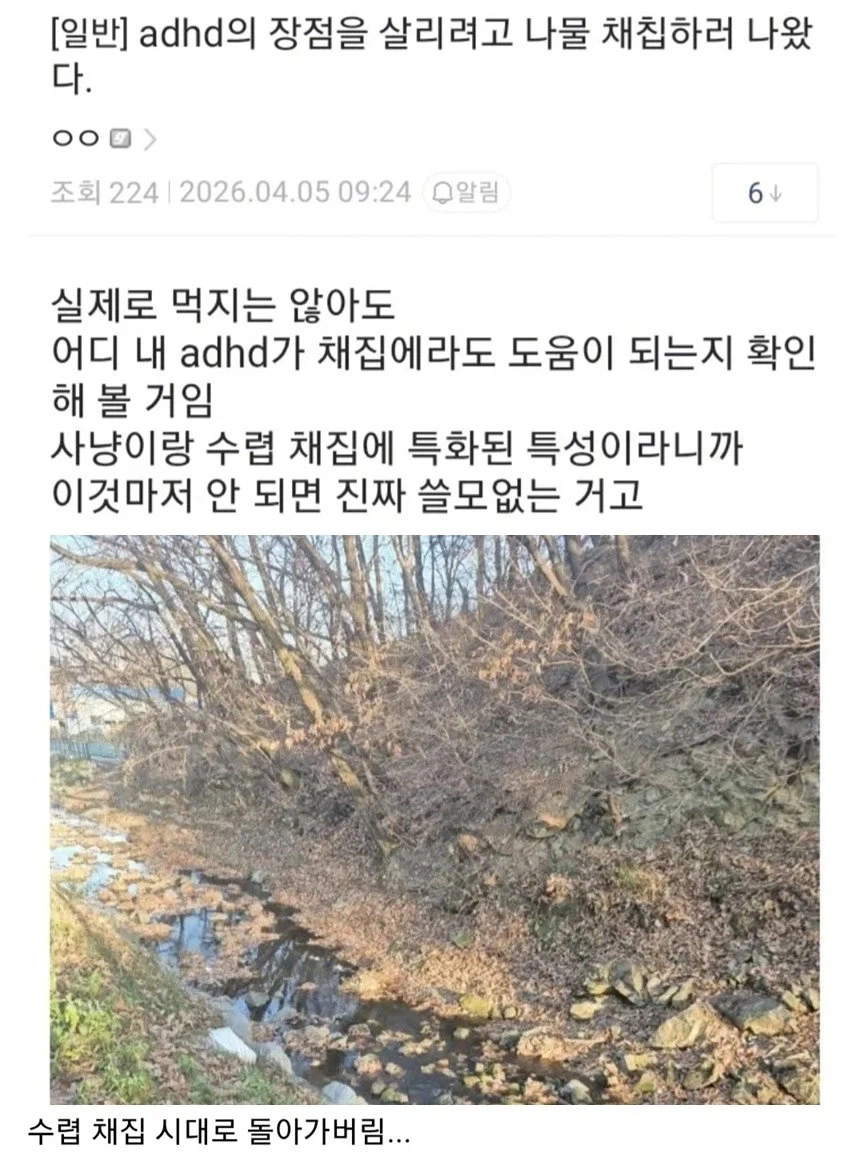Open the stream photo in the post
Screen dimensions: 864x1175
(434, 820)
